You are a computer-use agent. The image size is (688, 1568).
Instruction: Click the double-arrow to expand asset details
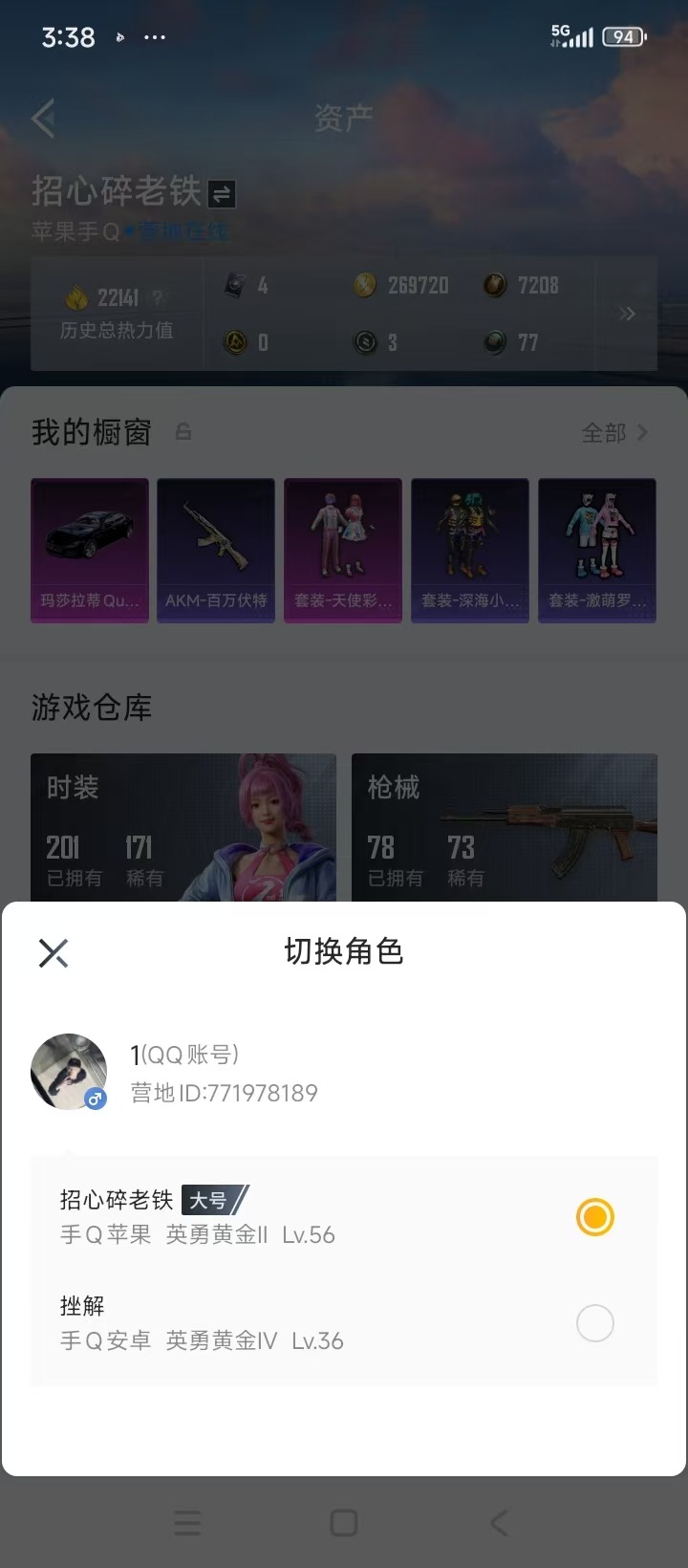[628, 314]
